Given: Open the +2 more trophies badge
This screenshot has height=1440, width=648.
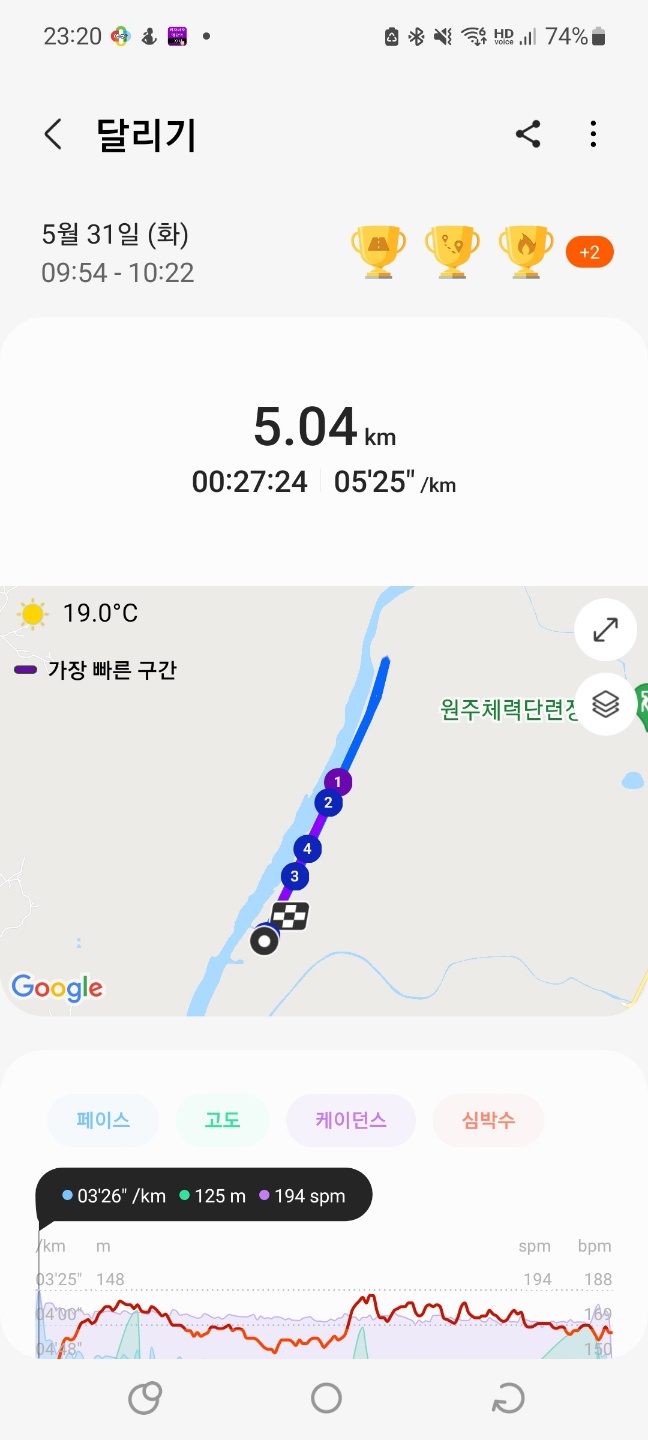Looking at the screenshot, I should pyautogui.click(x=589, y=252).
